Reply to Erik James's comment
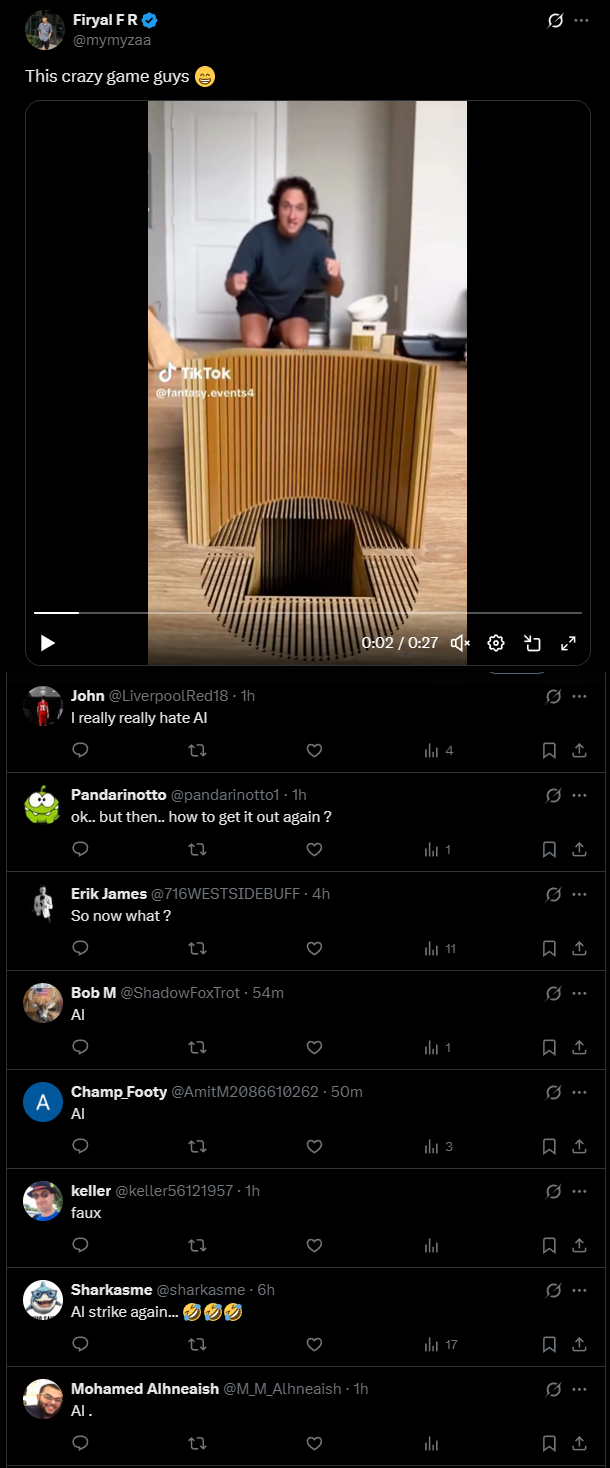Viewport: 610px width, 1468px height. [x=81, y=948]
